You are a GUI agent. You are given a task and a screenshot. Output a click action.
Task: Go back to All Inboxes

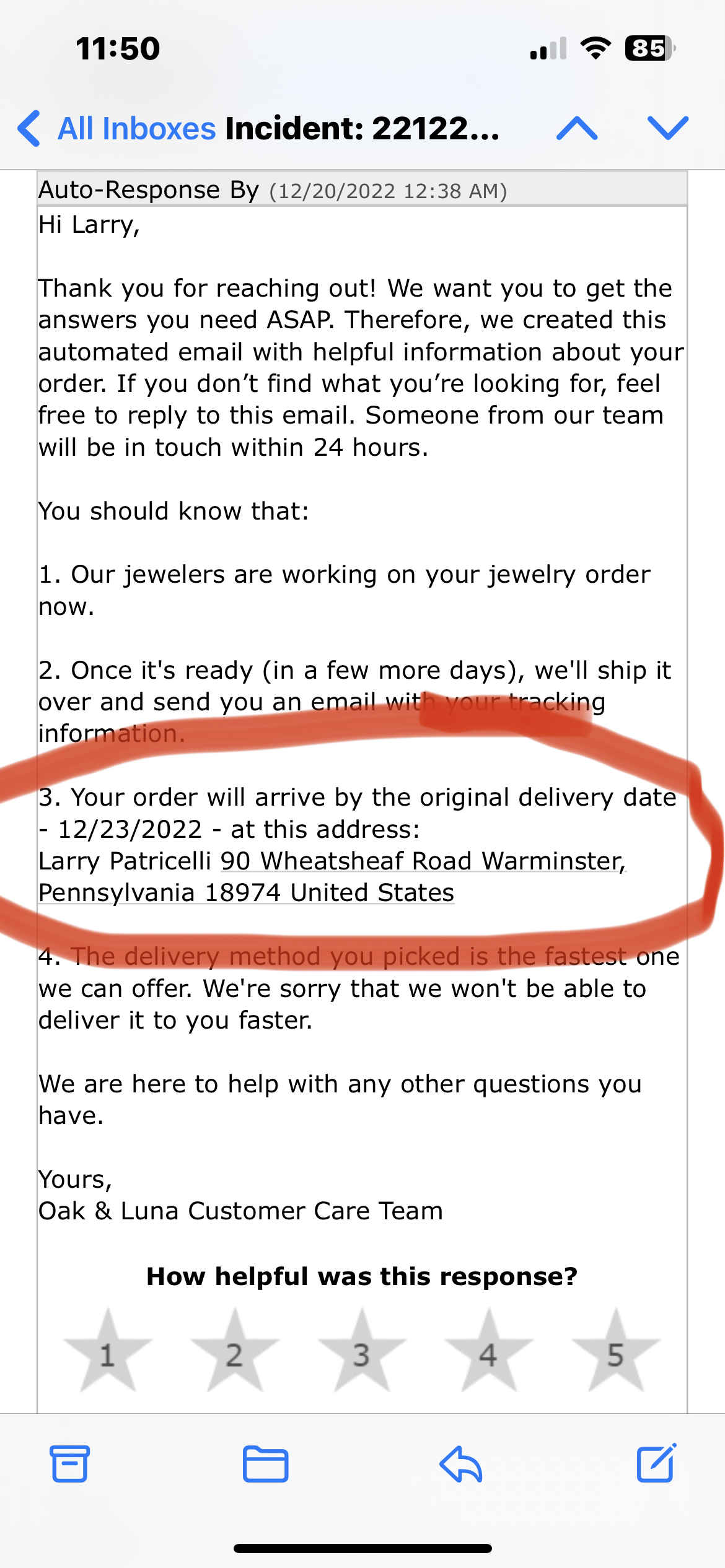click(116, 129)
